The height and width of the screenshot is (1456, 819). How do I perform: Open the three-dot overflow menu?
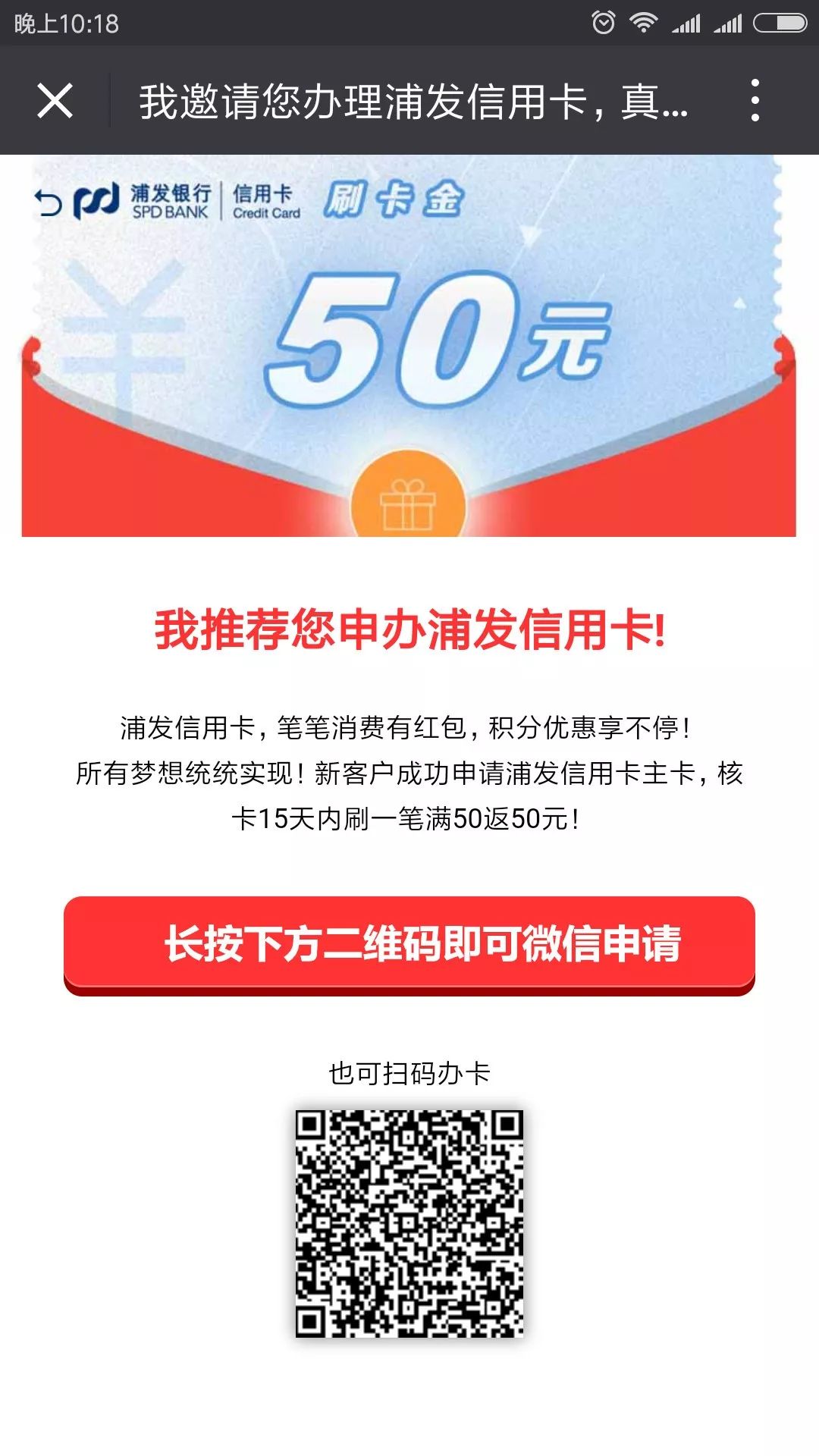pyautogui.click(x=755, y=100)
